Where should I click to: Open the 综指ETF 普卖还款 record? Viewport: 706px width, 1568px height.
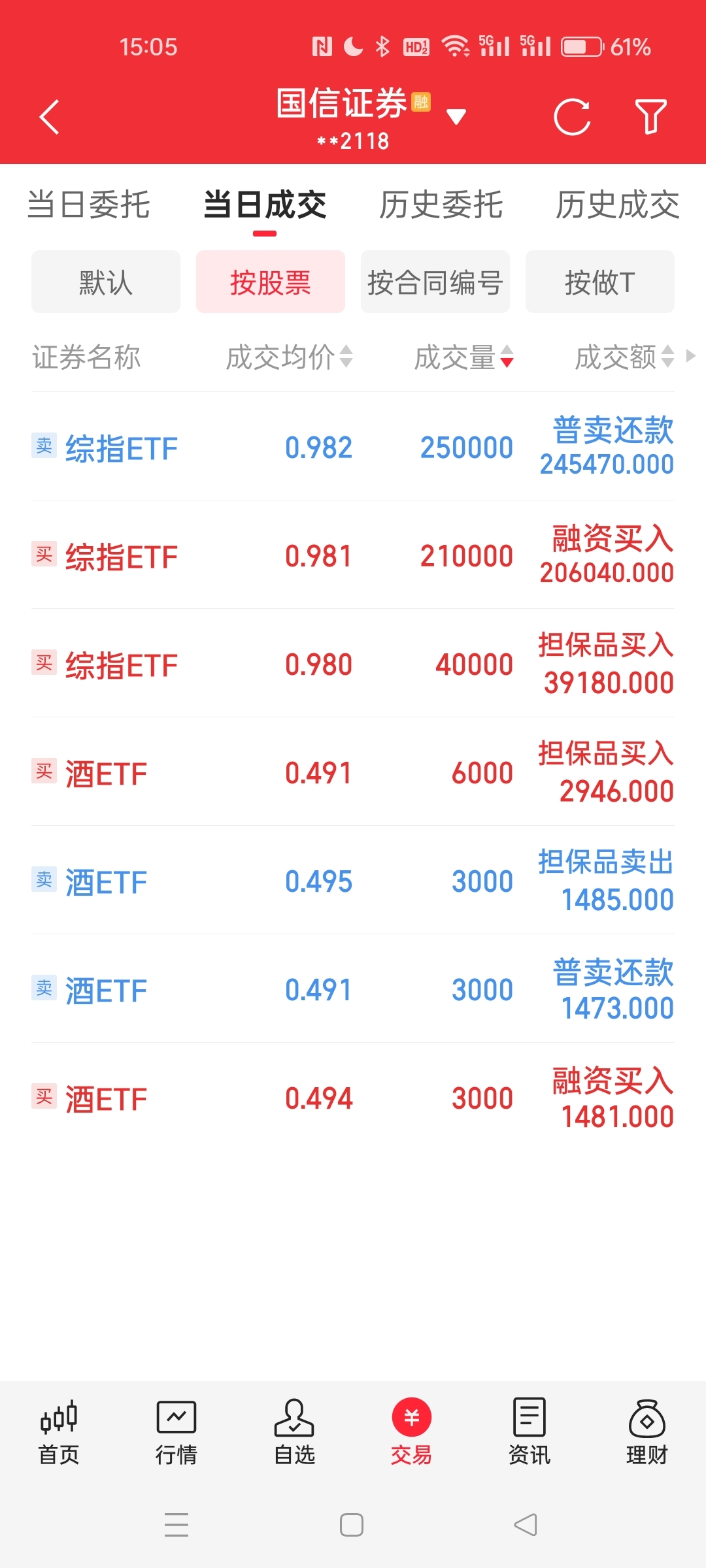353,447
